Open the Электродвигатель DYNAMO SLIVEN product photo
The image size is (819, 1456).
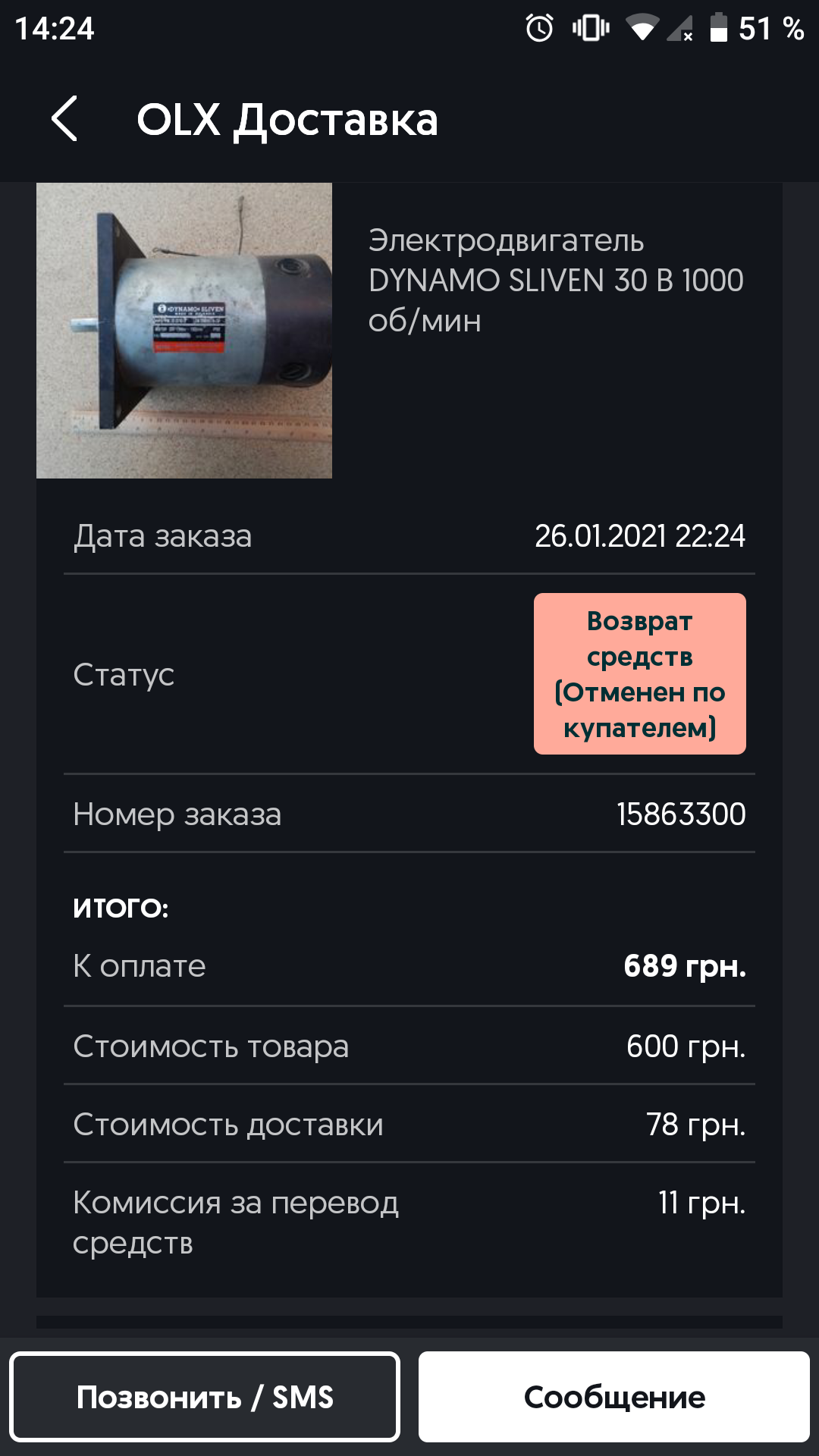tap(184, 331)
